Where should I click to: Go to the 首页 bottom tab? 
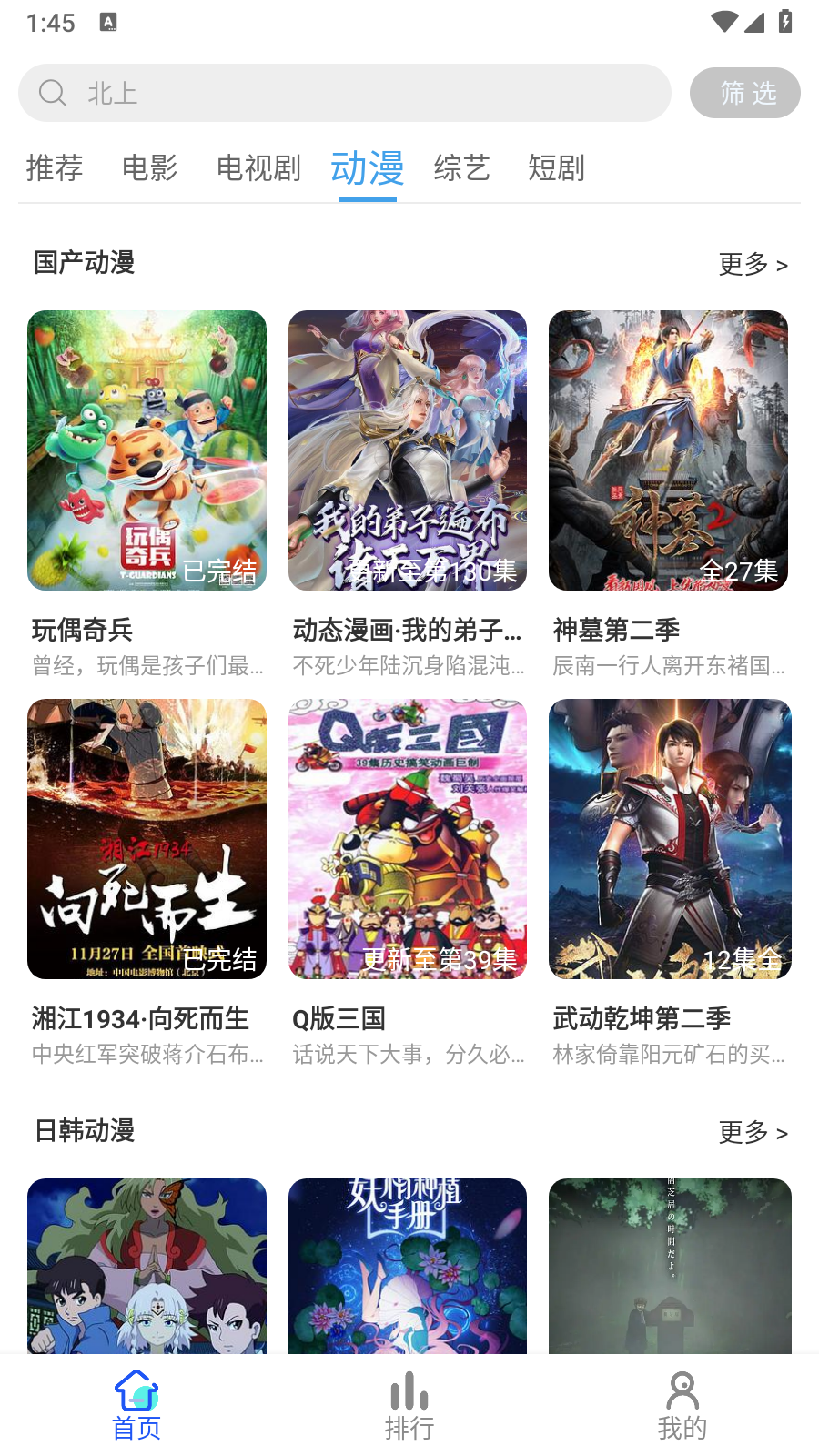136,1406
